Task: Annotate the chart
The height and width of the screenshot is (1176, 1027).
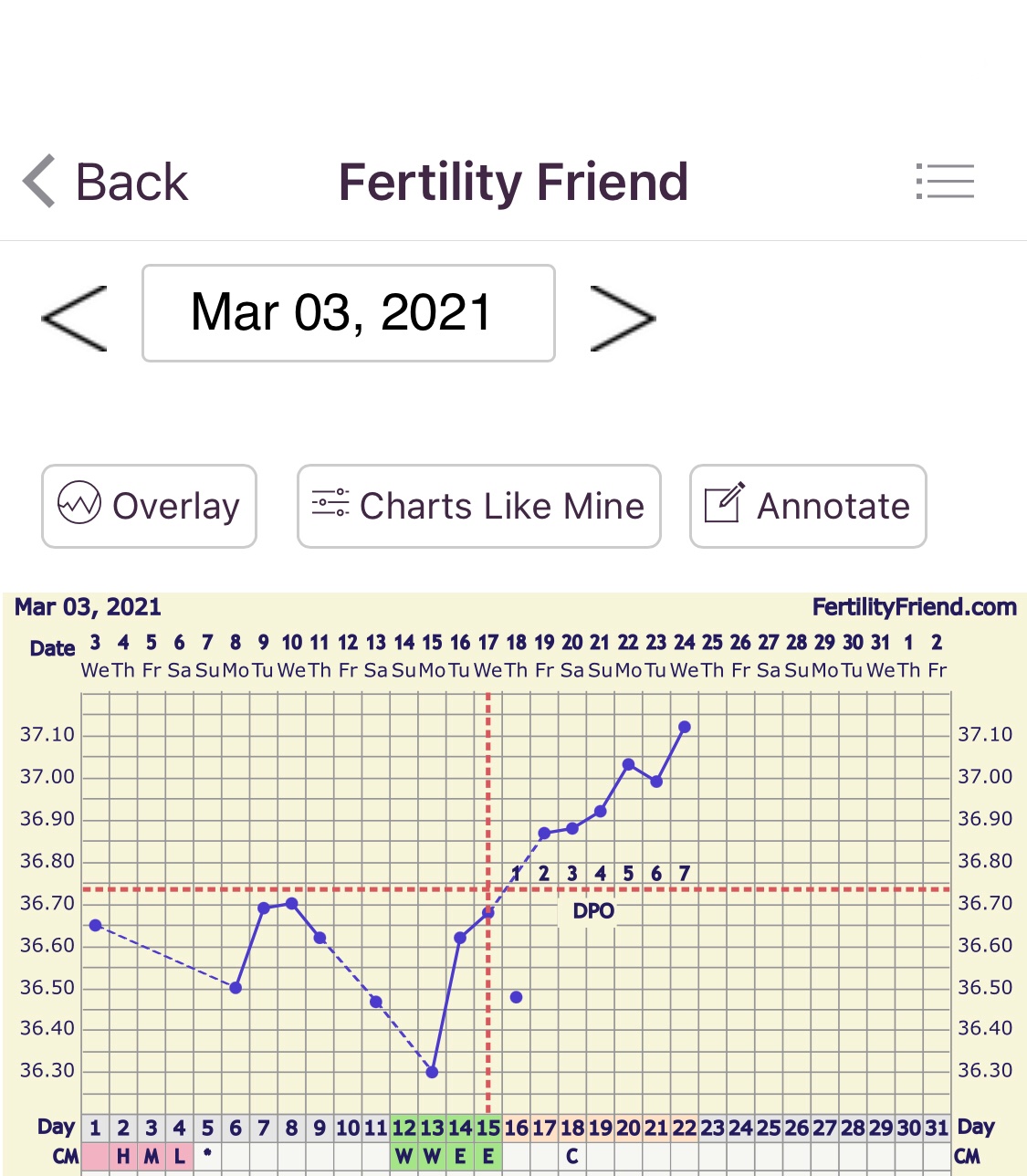Action: [x=808, y=506]
